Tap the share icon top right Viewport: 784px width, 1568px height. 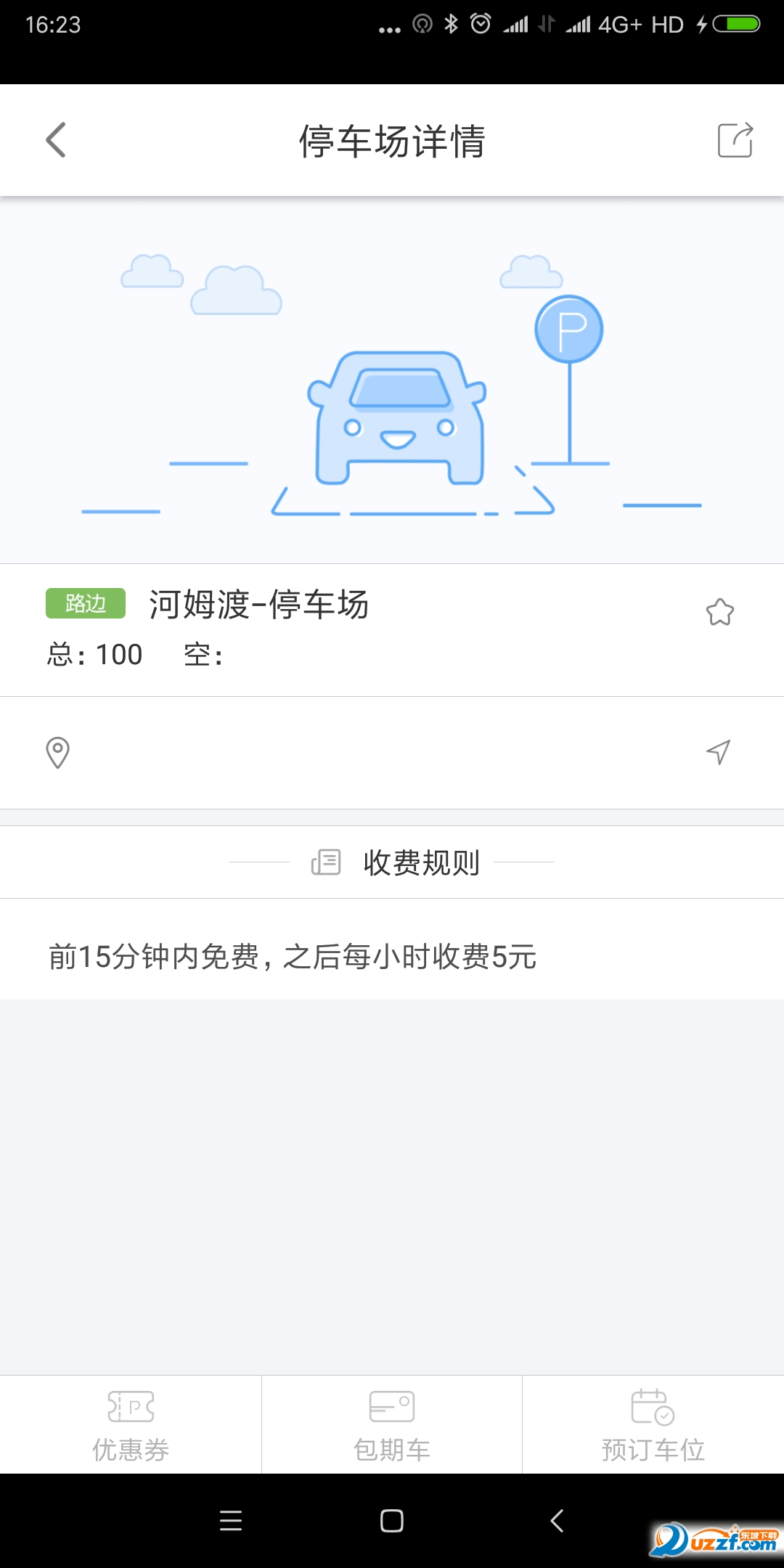pos(735,141)
